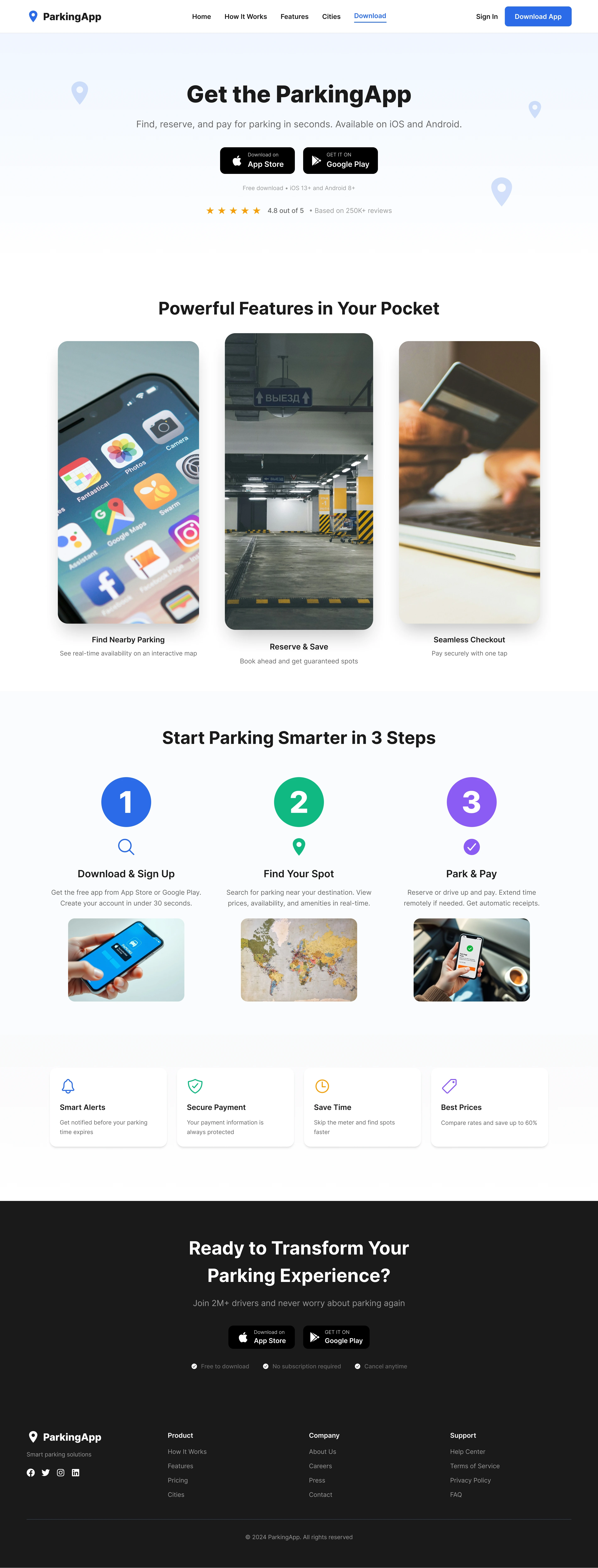Open the Home nav link
Viewport: 598px width, 1568px height.
201,16
